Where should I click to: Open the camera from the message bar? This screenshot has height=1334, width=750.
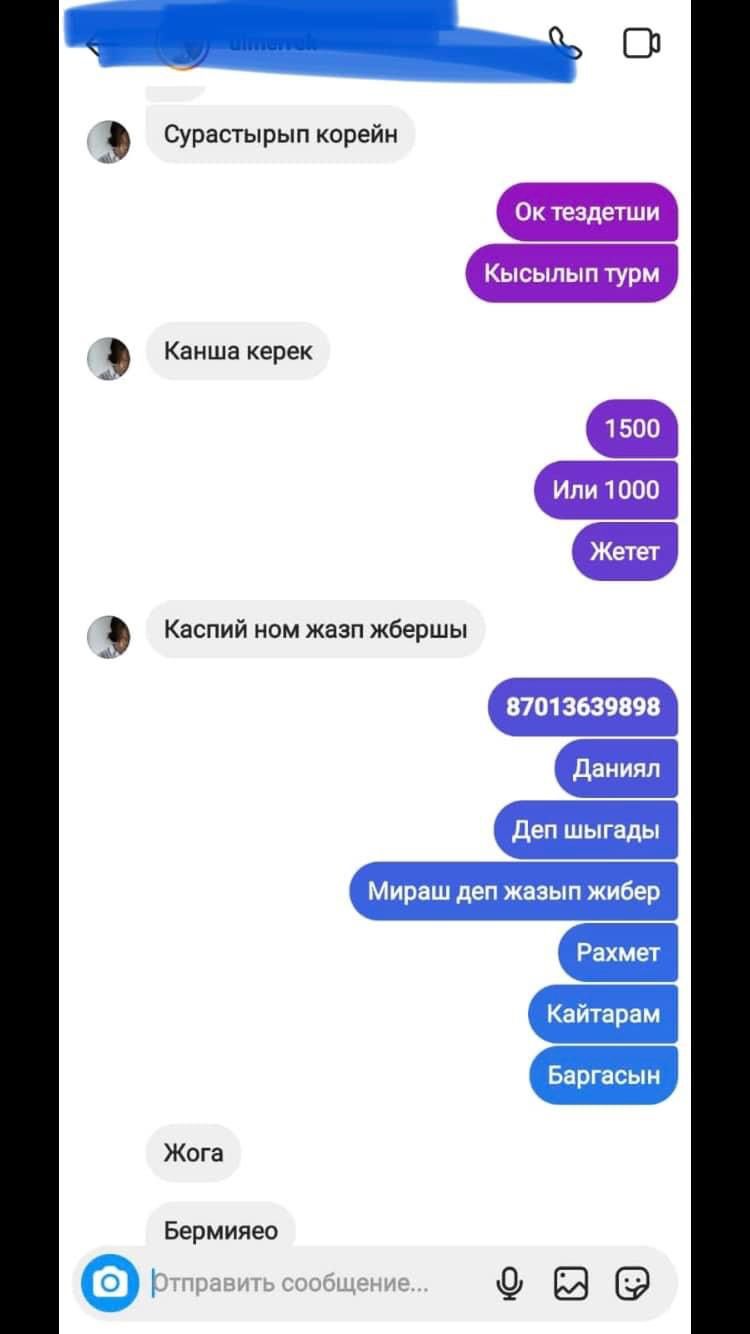pos(109,1282)
